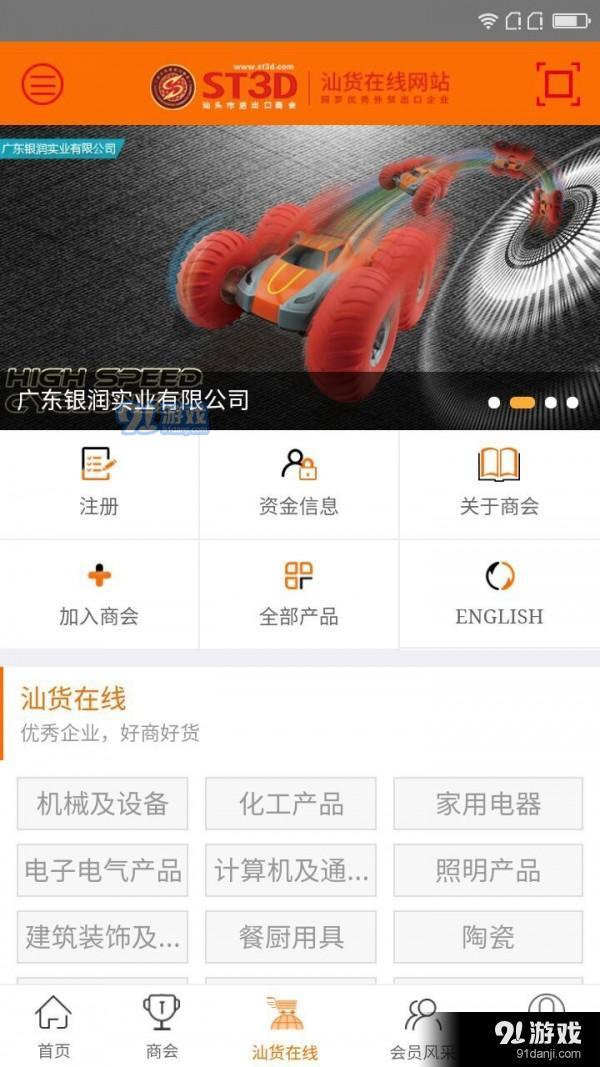Image resolution: width=600 pixels, height=1067 pixels.
Task: Select the 照明产品 category
Action: pos(488,870)
